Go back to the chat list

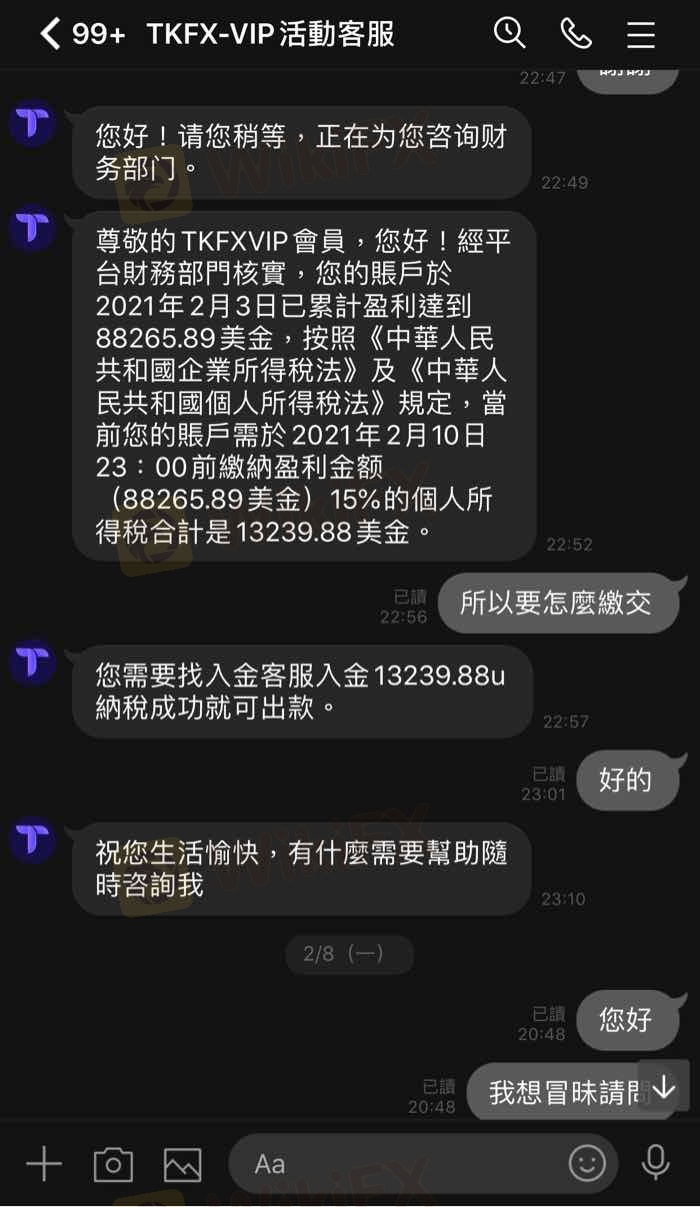click(48, 34)
